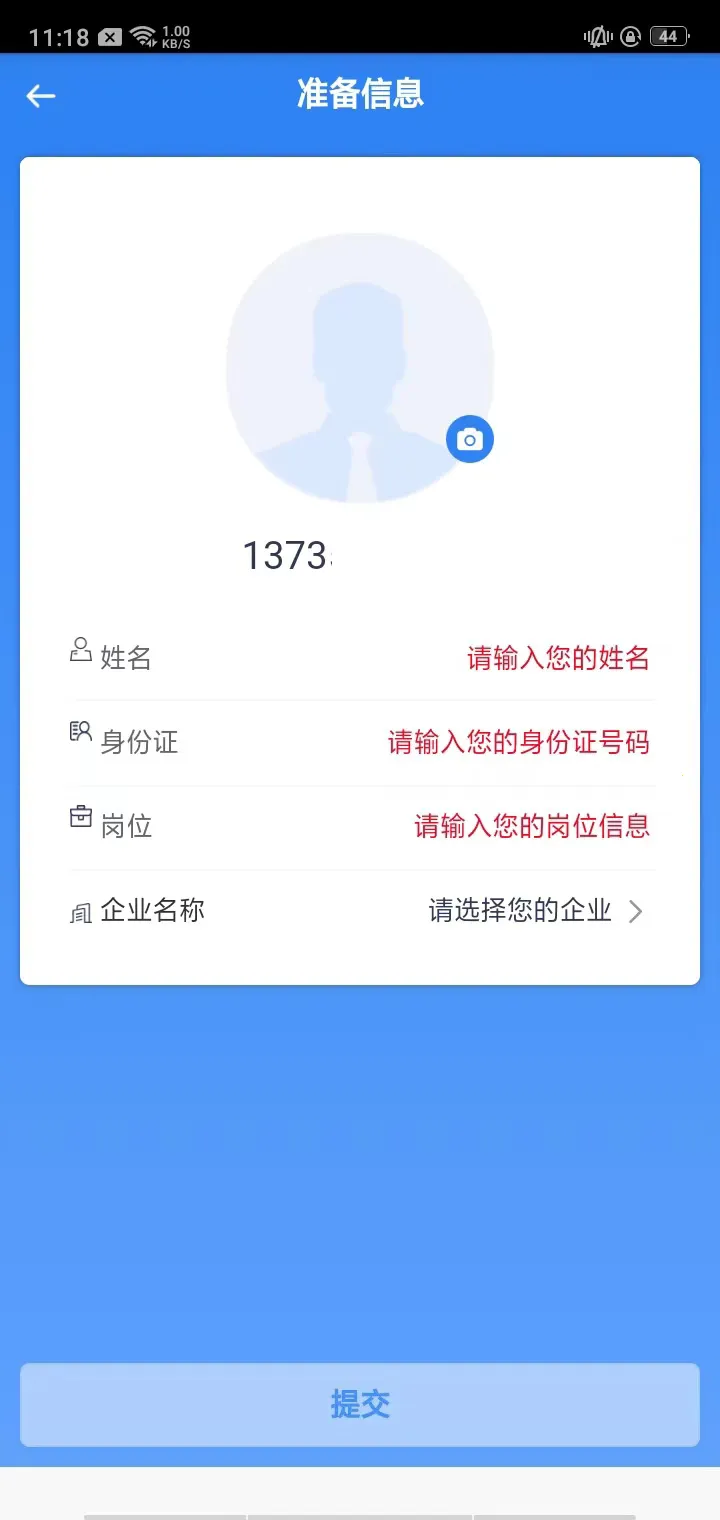Image resolution: width=720 pixels, height=1520 pixels.
Task: Tap the profile avatar placeholder image
Action: coord(360,368)
